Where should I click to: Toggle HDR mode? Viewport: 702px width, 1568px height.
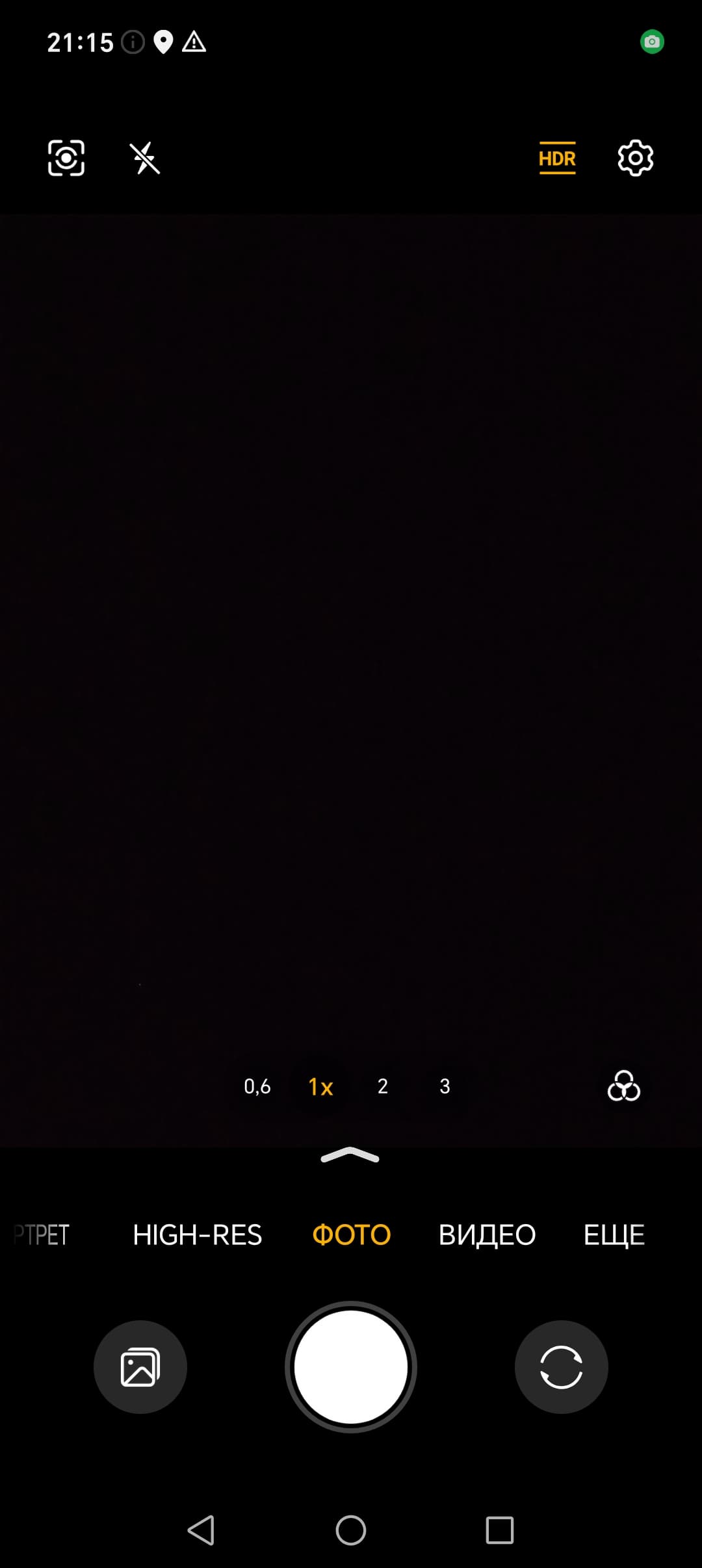(x=557, y=158)
